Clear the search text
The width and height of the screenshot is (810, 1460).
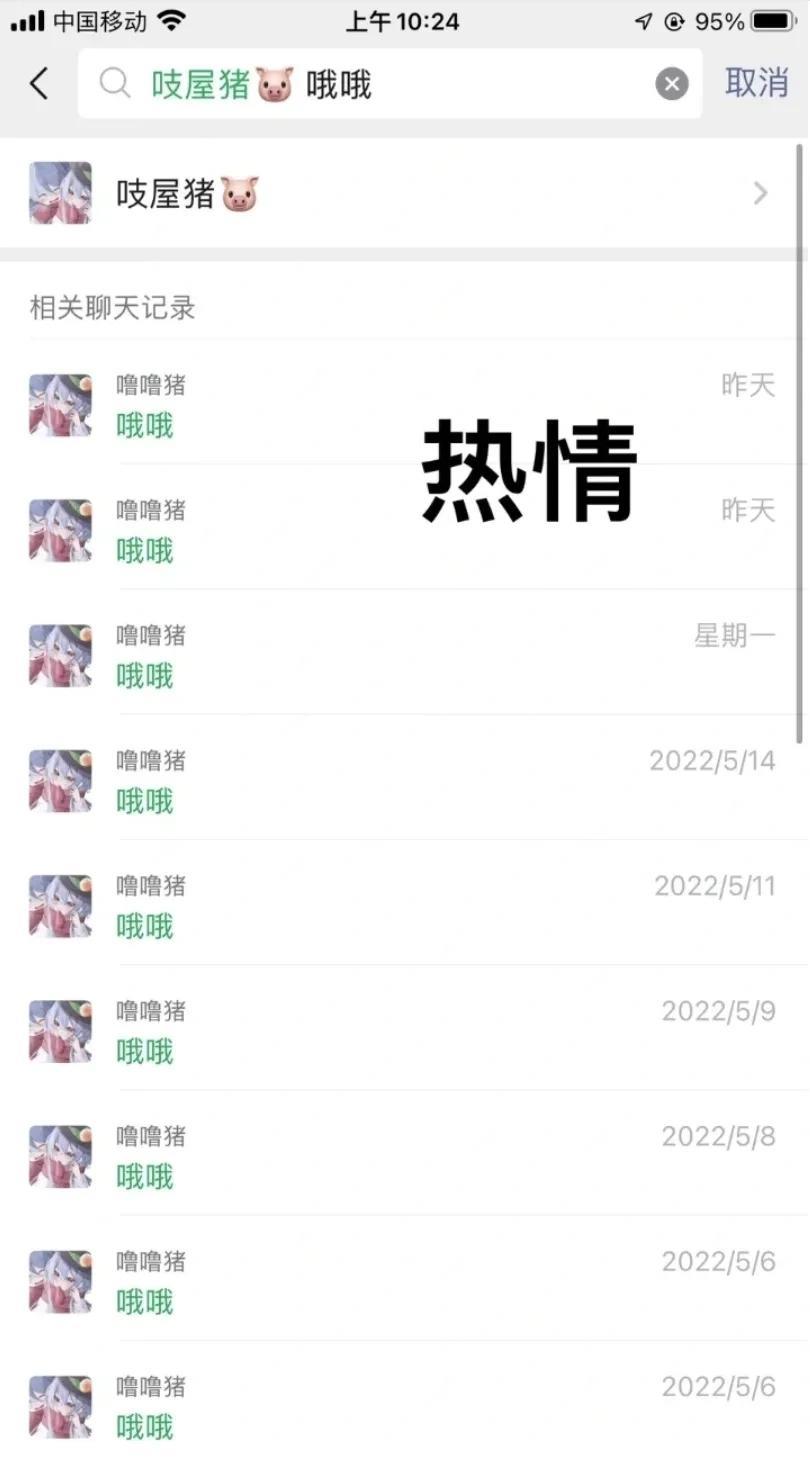click(x=672, y=85)
